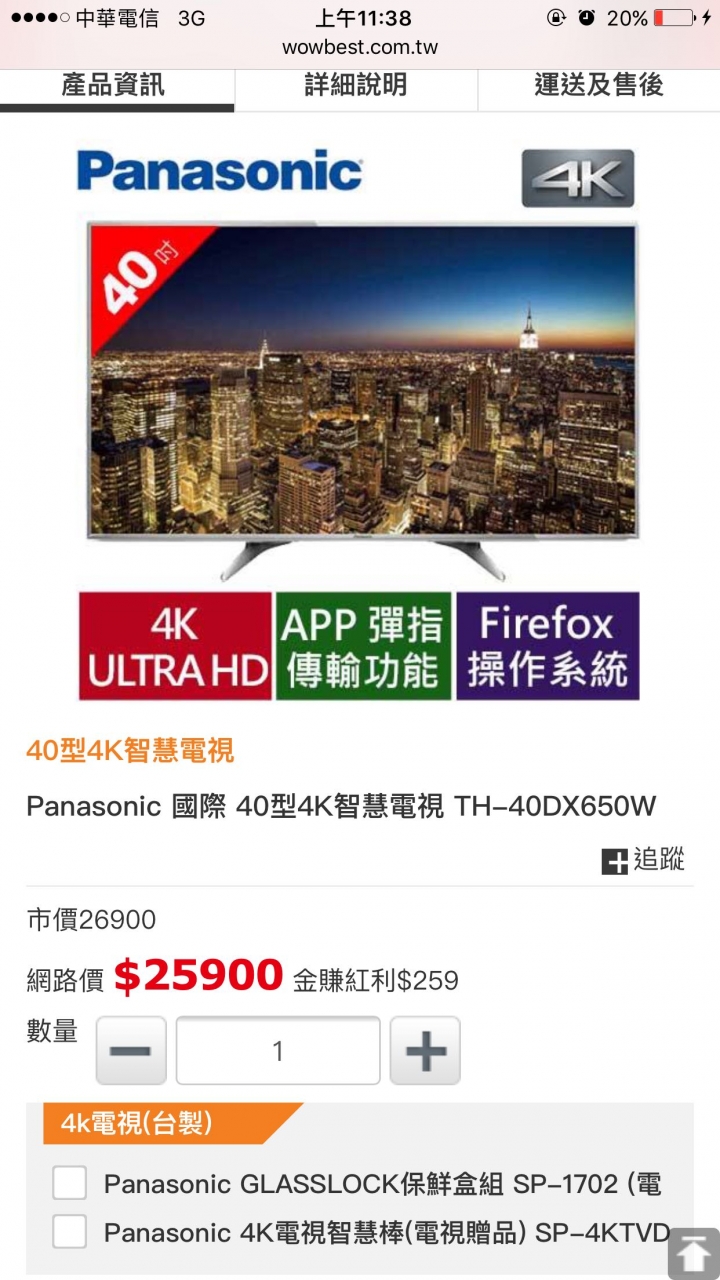Tap the quantity input field
Image resolution: width=720 pixels, height=1280 pixels.
click(x=278, y=1051)
